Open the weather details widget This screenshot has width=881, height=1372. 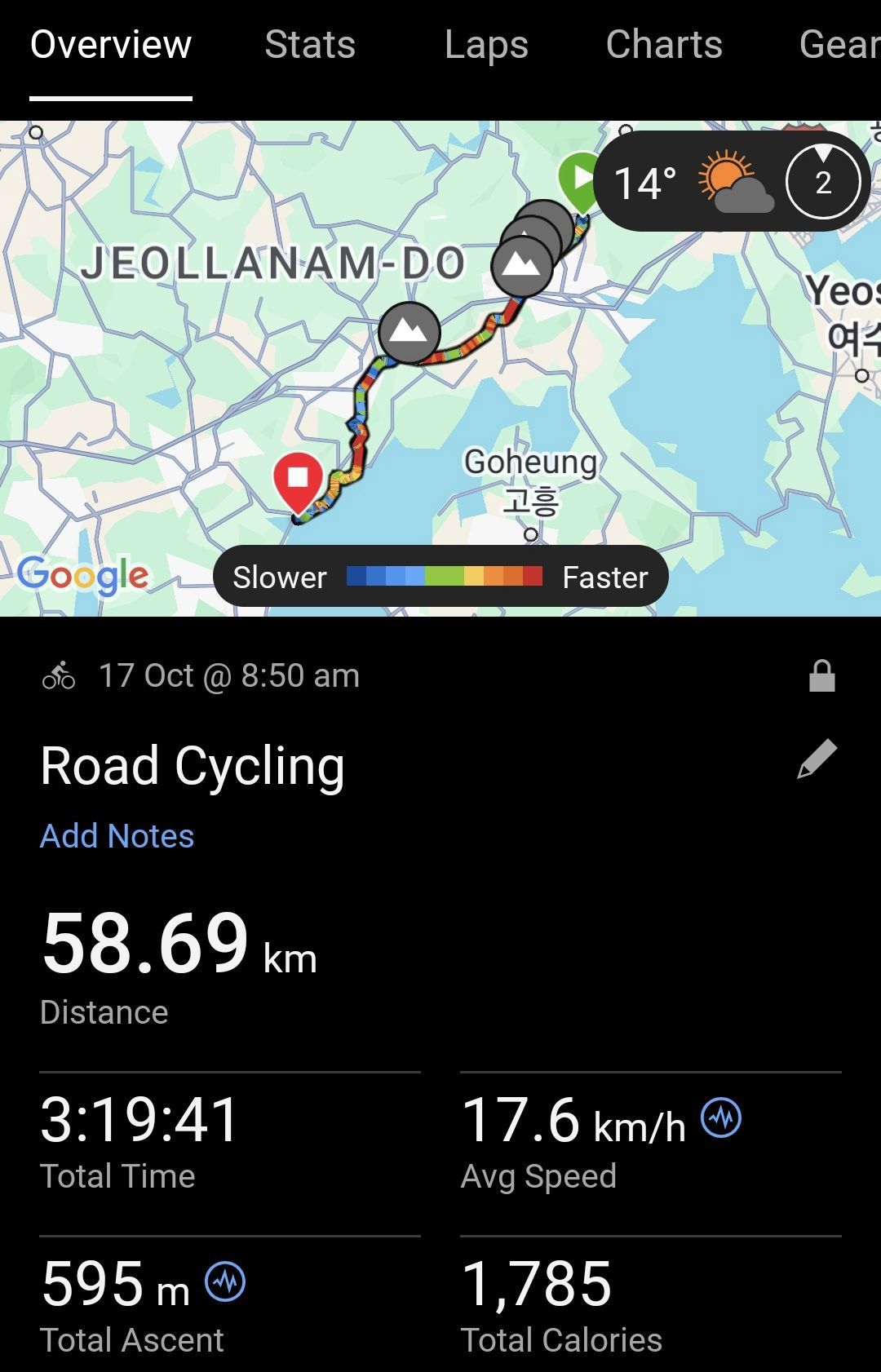[730, 181]
